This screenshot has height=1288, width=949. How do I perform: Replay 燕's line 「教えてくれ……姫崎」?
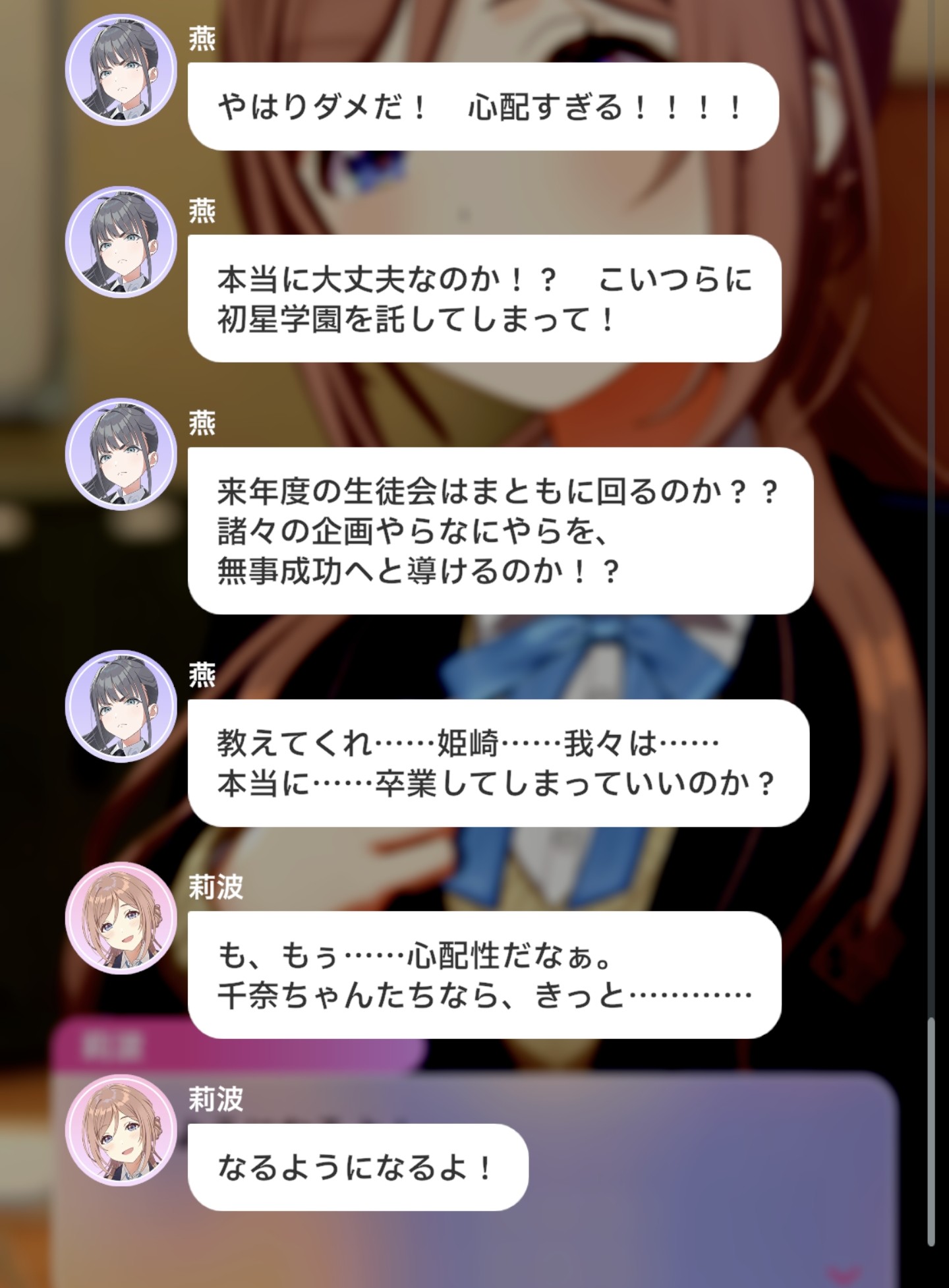[x=498, y=763]
